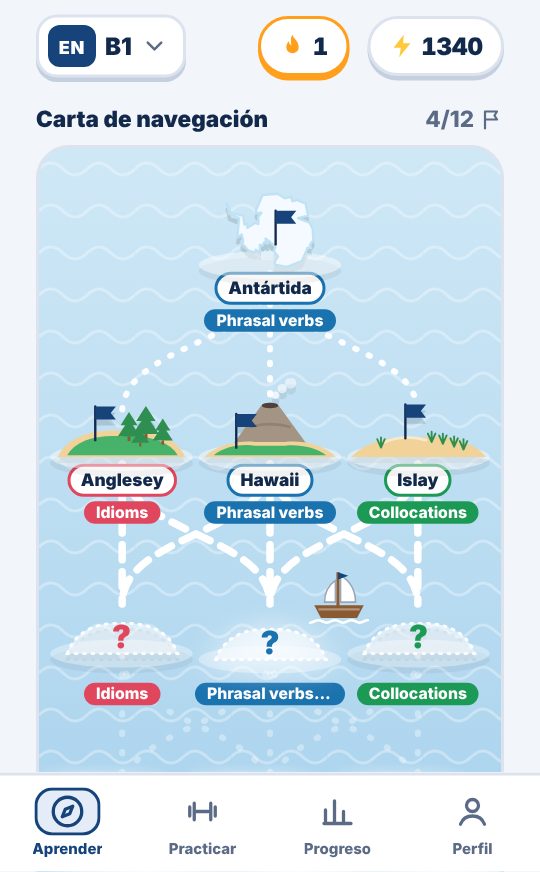Select the Antártida island

[x=270, y=262]
